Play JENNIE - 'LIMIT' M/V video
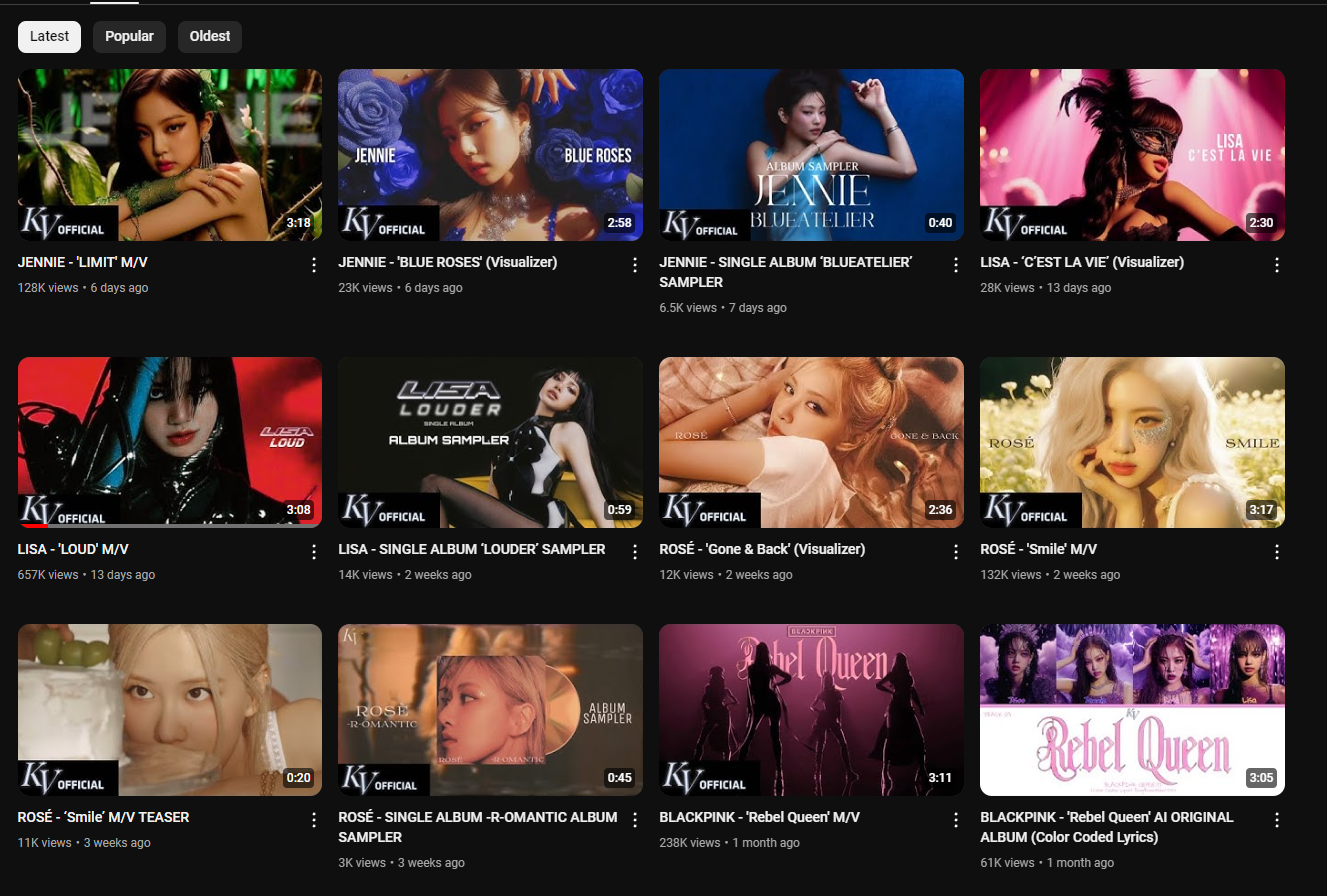 170,155
